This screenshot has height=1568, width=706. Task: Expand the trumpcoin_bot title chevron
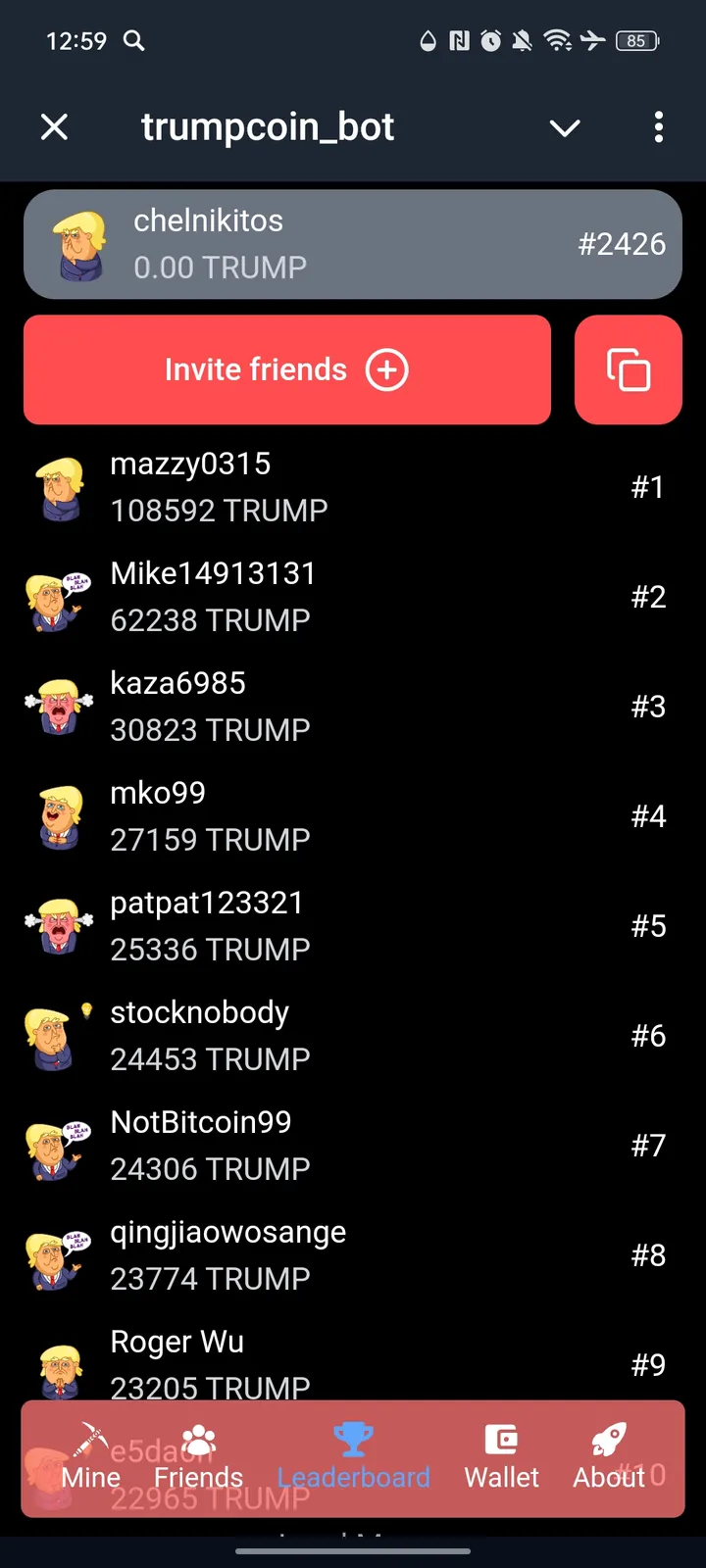point(565,127)
